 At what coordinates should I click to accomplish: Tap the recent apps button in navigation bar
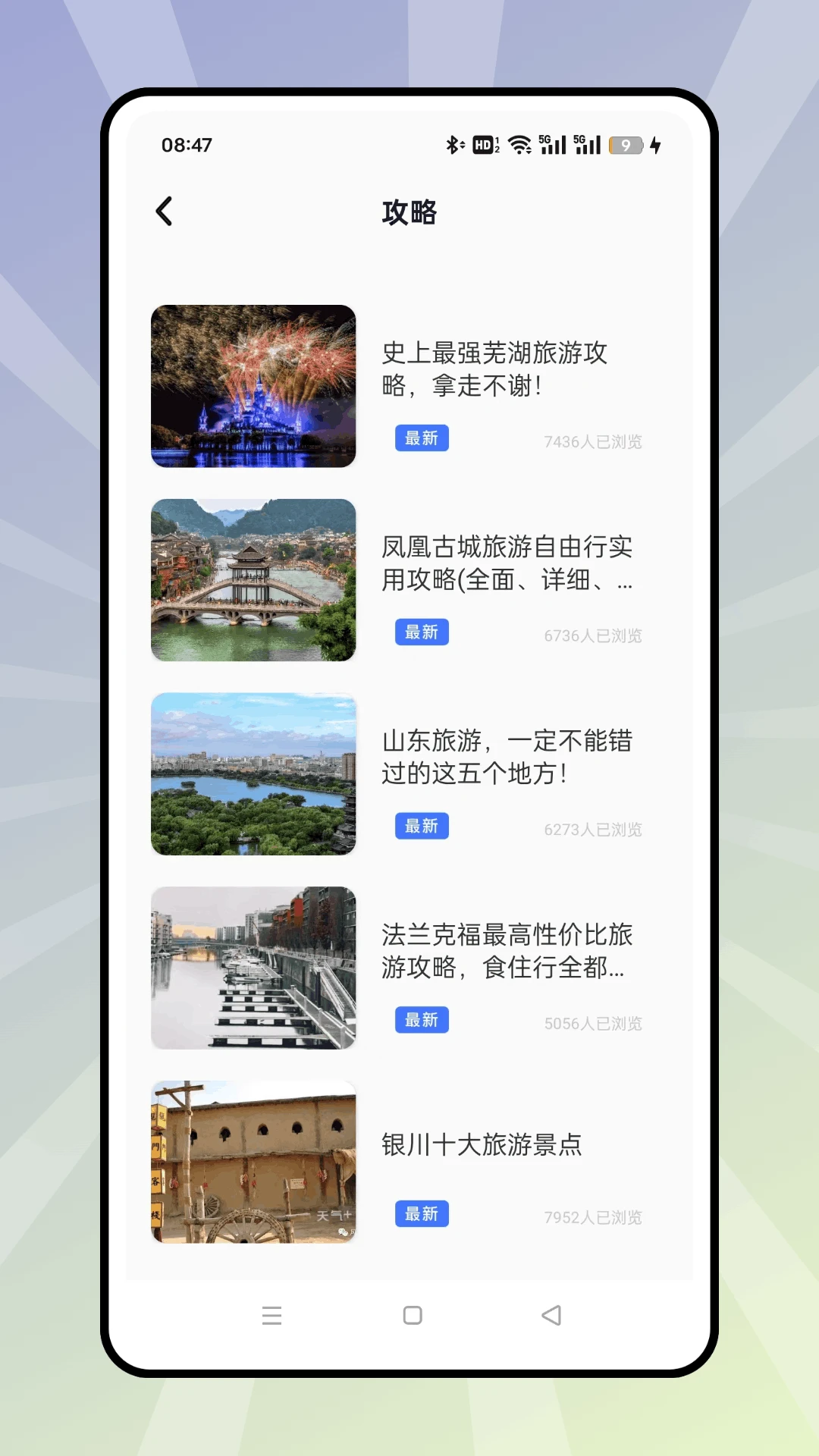[272, 1316]
